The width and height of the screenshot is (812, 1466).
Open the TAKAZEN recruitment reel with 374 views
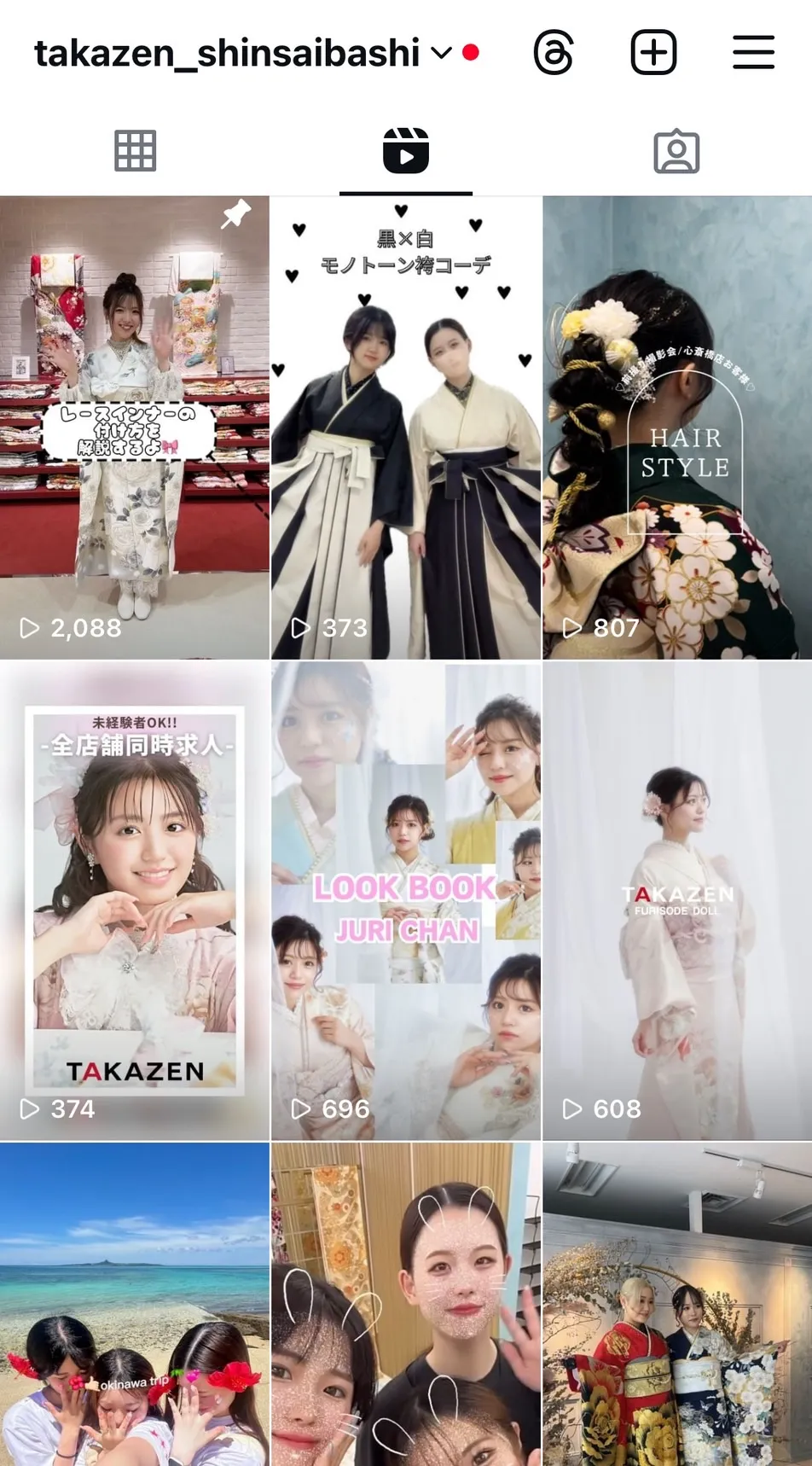[135, 900]
